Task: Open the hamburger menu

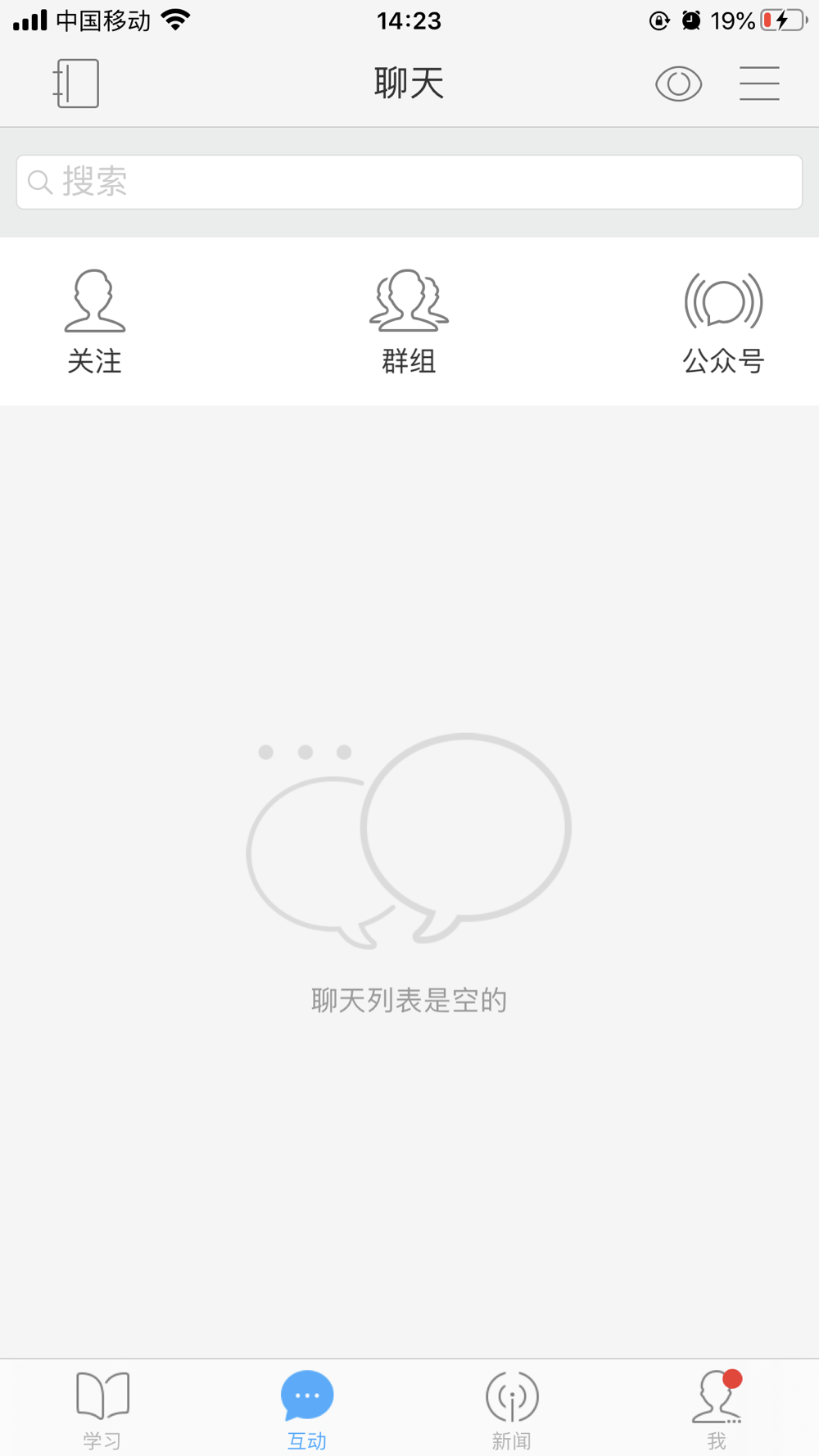Action: click(759, 84)
